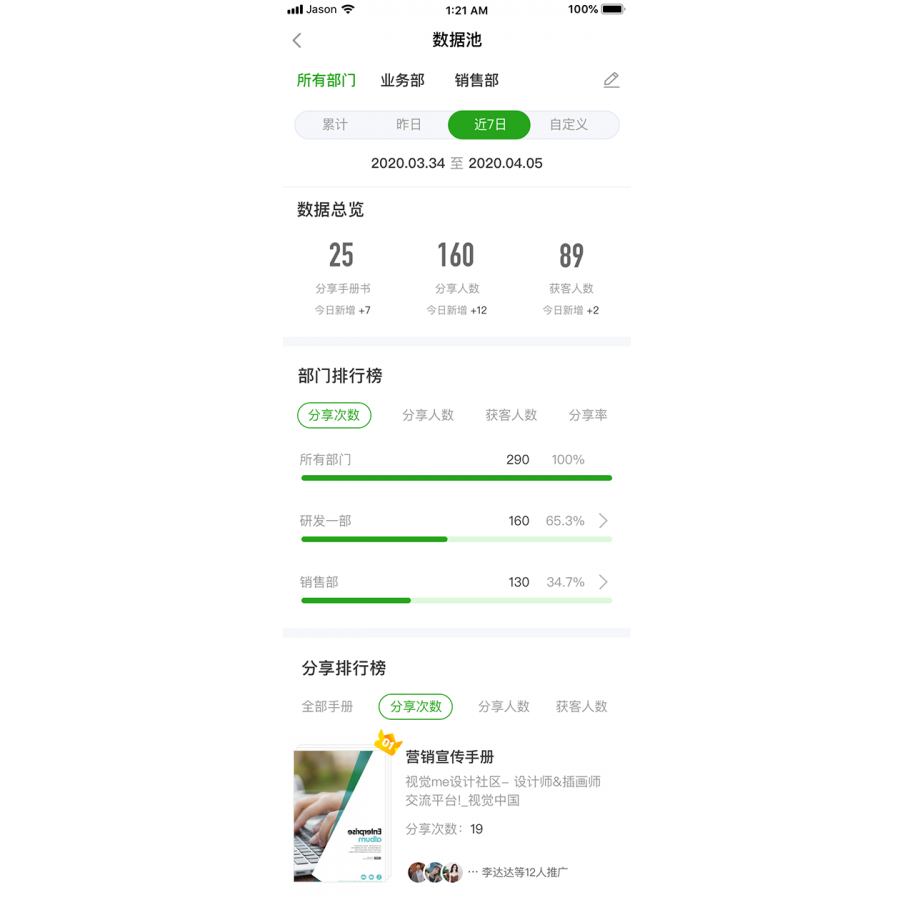Select 分享次数 in the share ranking
900x900 pixels.
click(416, 706)
